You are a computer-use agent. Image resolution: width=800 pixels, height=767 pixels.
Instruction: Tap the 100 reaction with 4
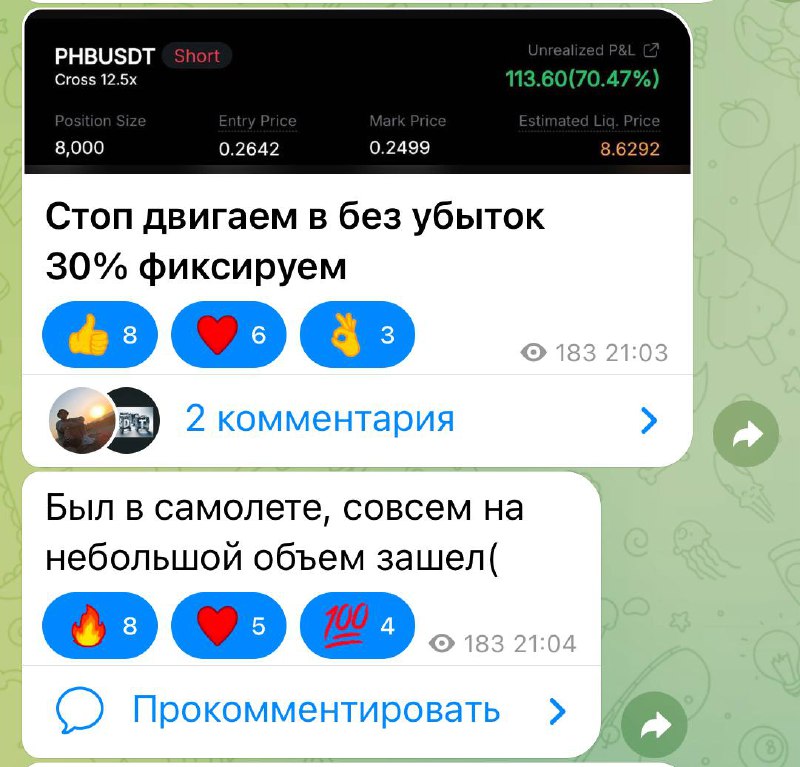357,627
